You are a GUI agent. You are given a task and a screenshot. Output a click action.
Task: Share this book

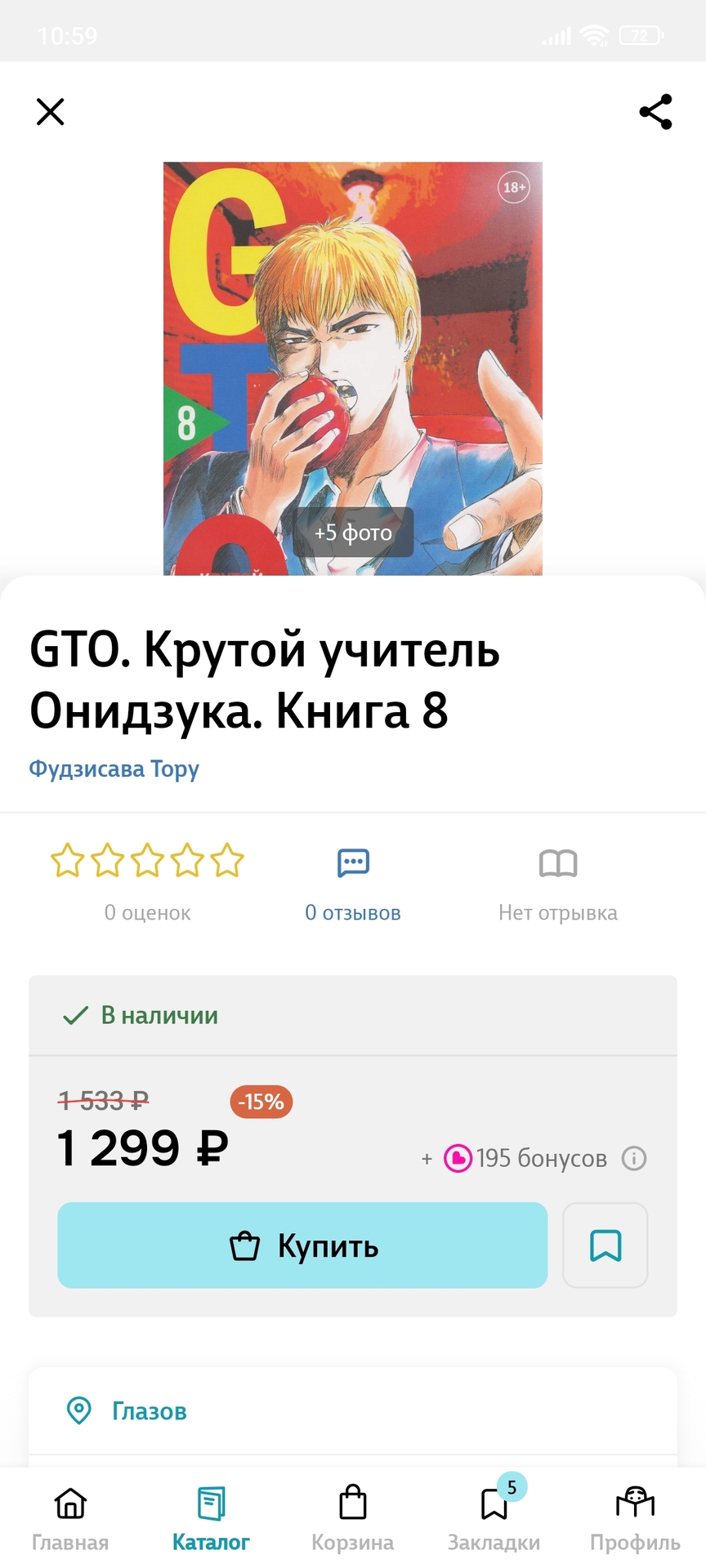[x=655, y=112]
